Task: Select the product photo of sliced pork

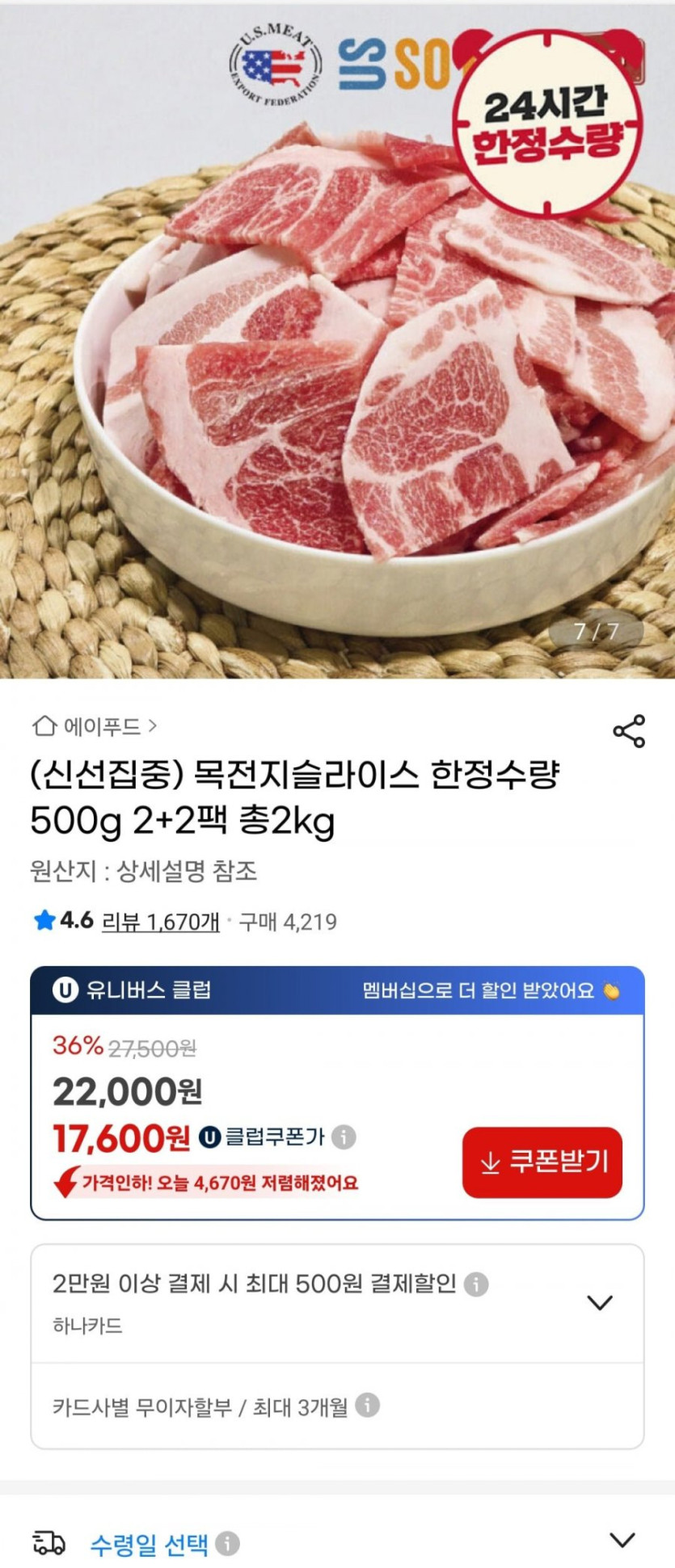Action: [337, 364]
